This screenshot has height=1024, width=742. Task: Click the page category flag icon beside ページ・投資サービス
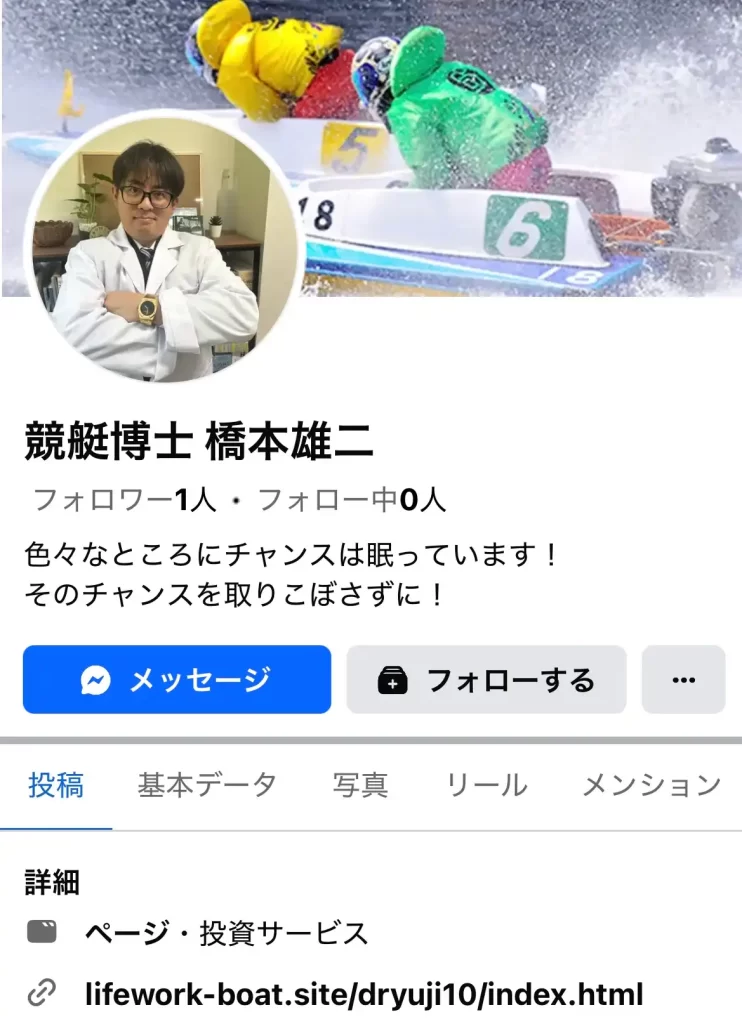[x=42, y=934]
